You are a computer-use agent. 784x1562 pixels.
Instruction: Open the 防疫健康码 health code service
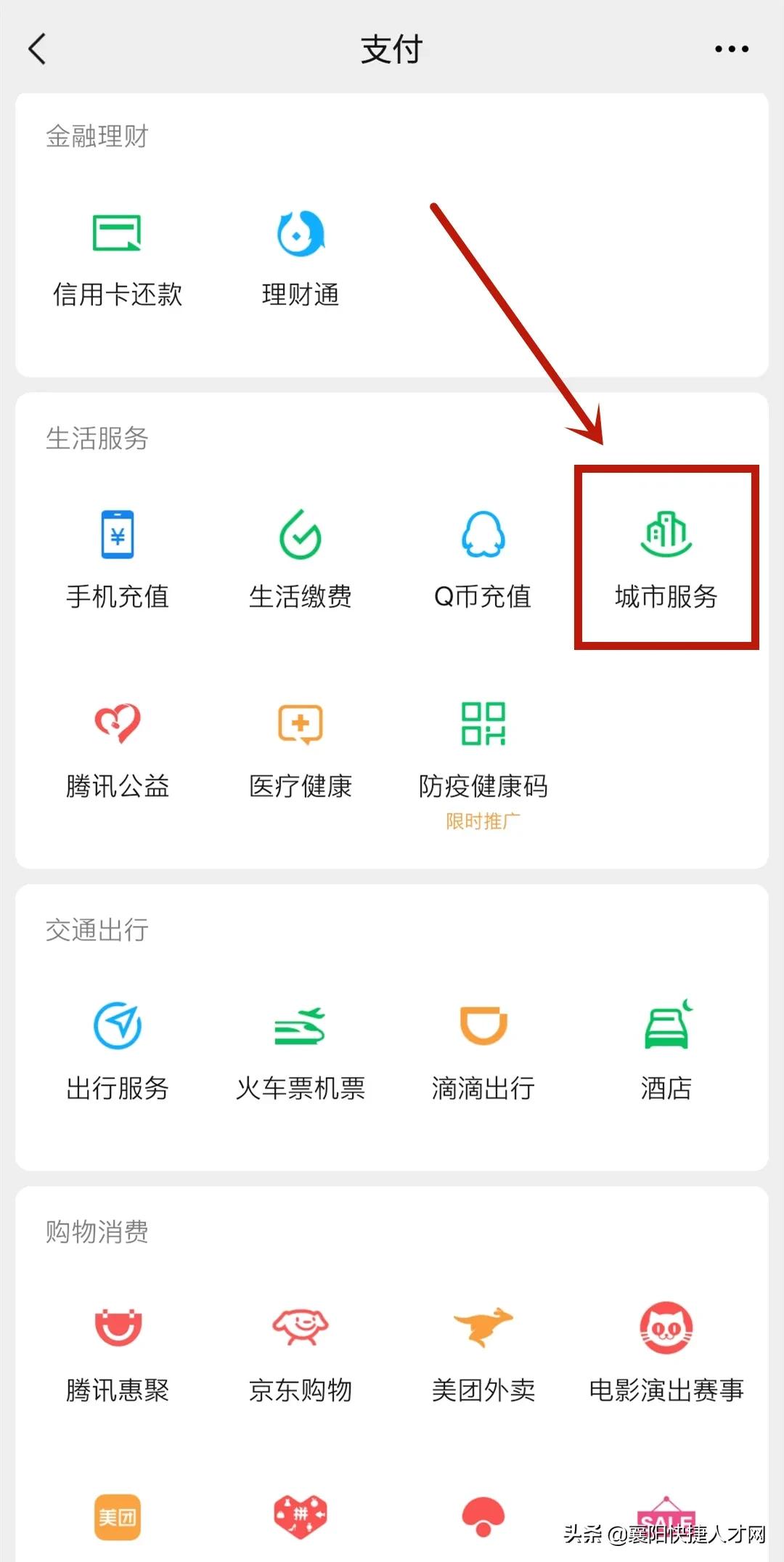coord(482,744)
